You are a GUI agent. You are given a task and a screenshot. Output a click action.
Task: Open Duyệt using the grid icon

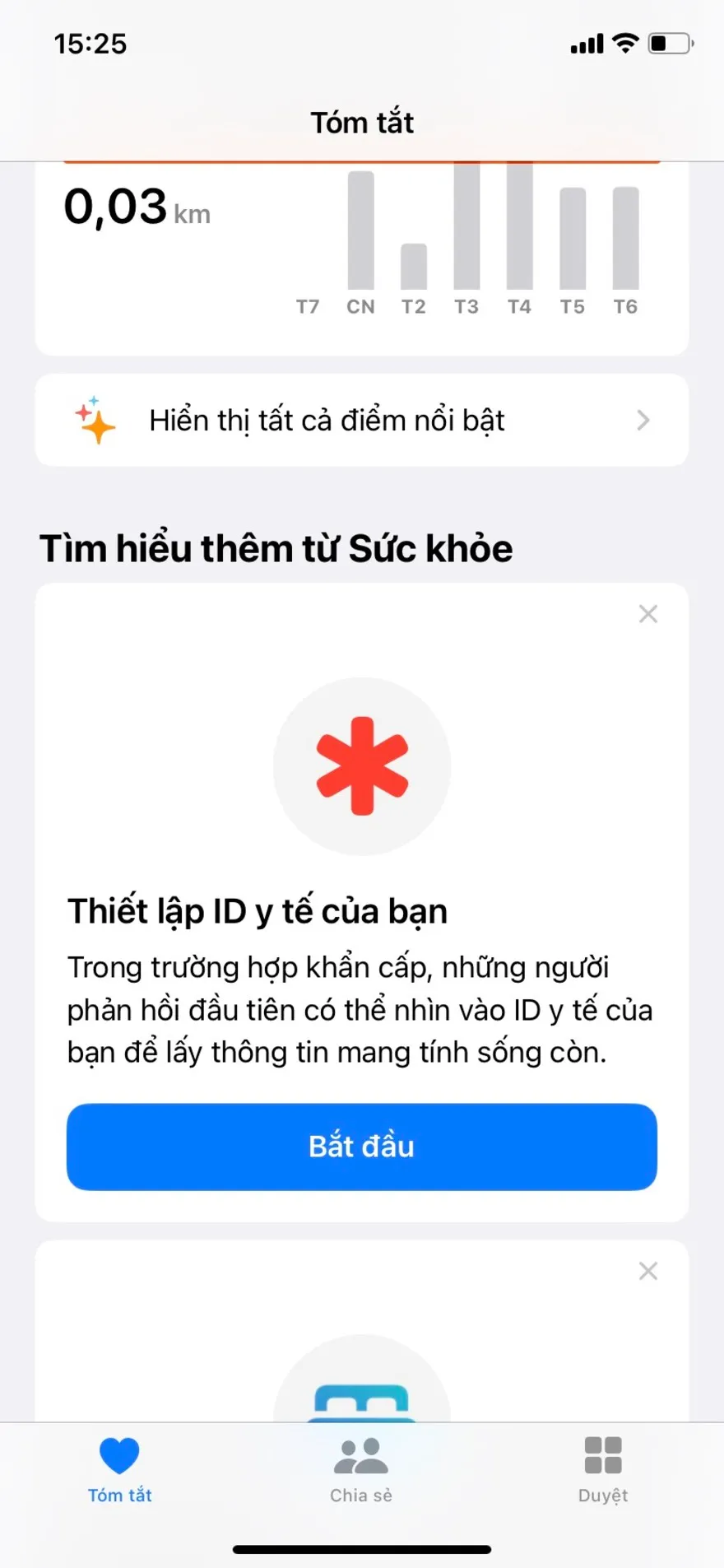[x=601, y=1454]
